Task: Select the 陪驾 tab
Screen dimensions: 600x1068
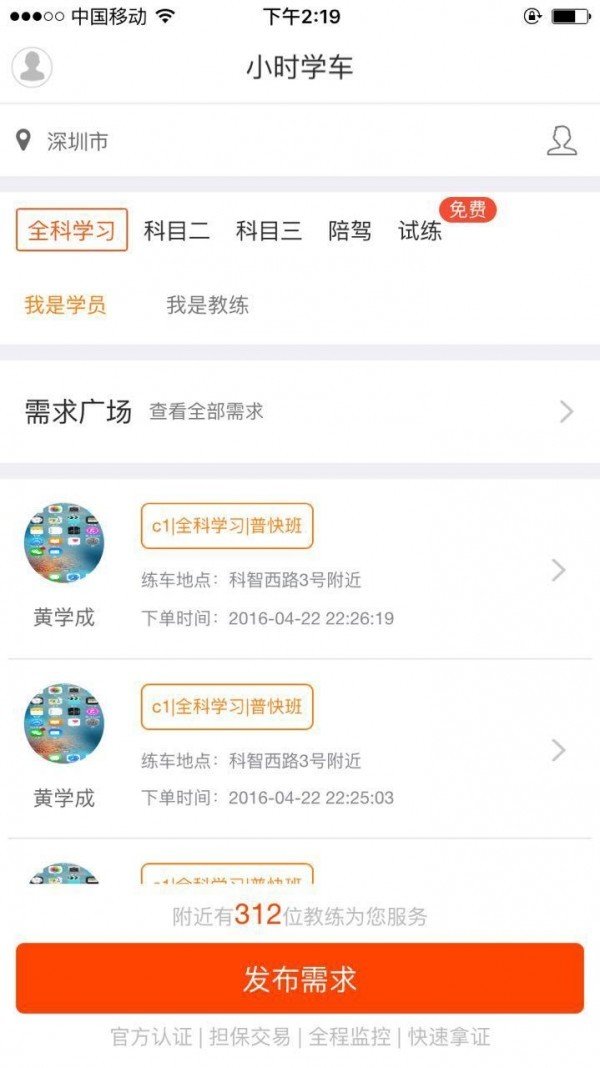Action: (350, 231)
